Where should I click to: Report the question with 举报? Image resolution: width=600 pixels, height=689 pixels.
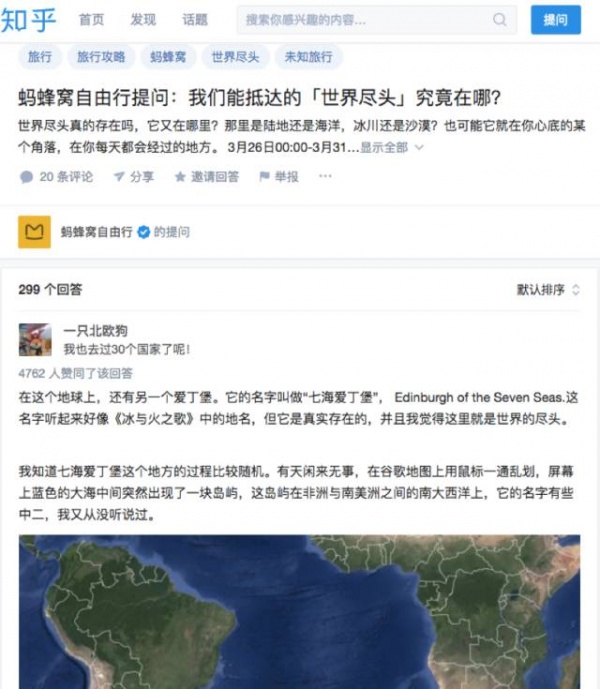pos(279,177)
